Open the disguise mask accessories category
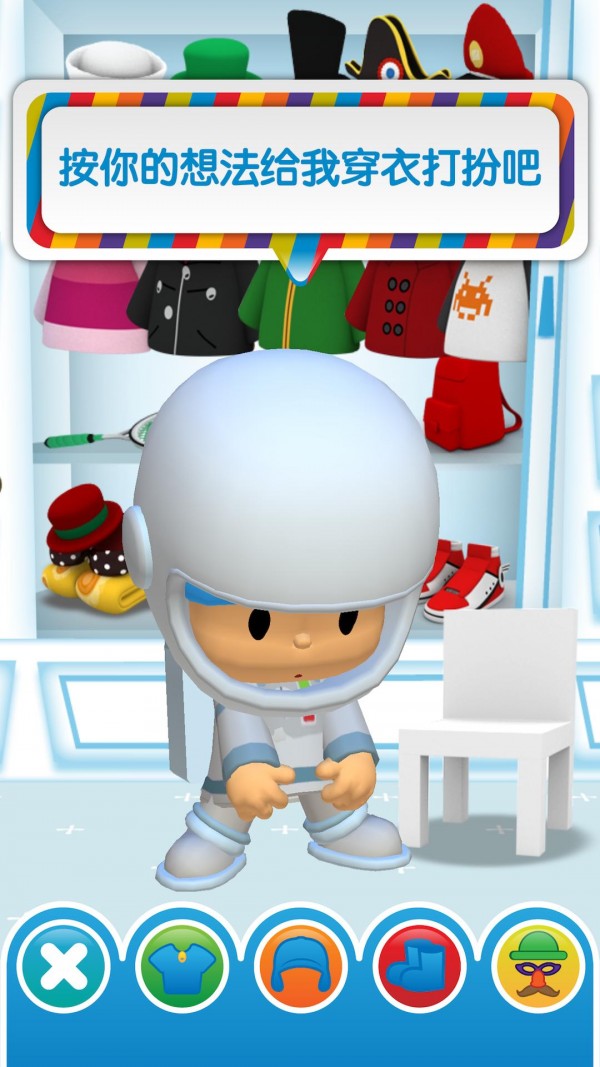600x1067 pixels. (x=538, y=967)
